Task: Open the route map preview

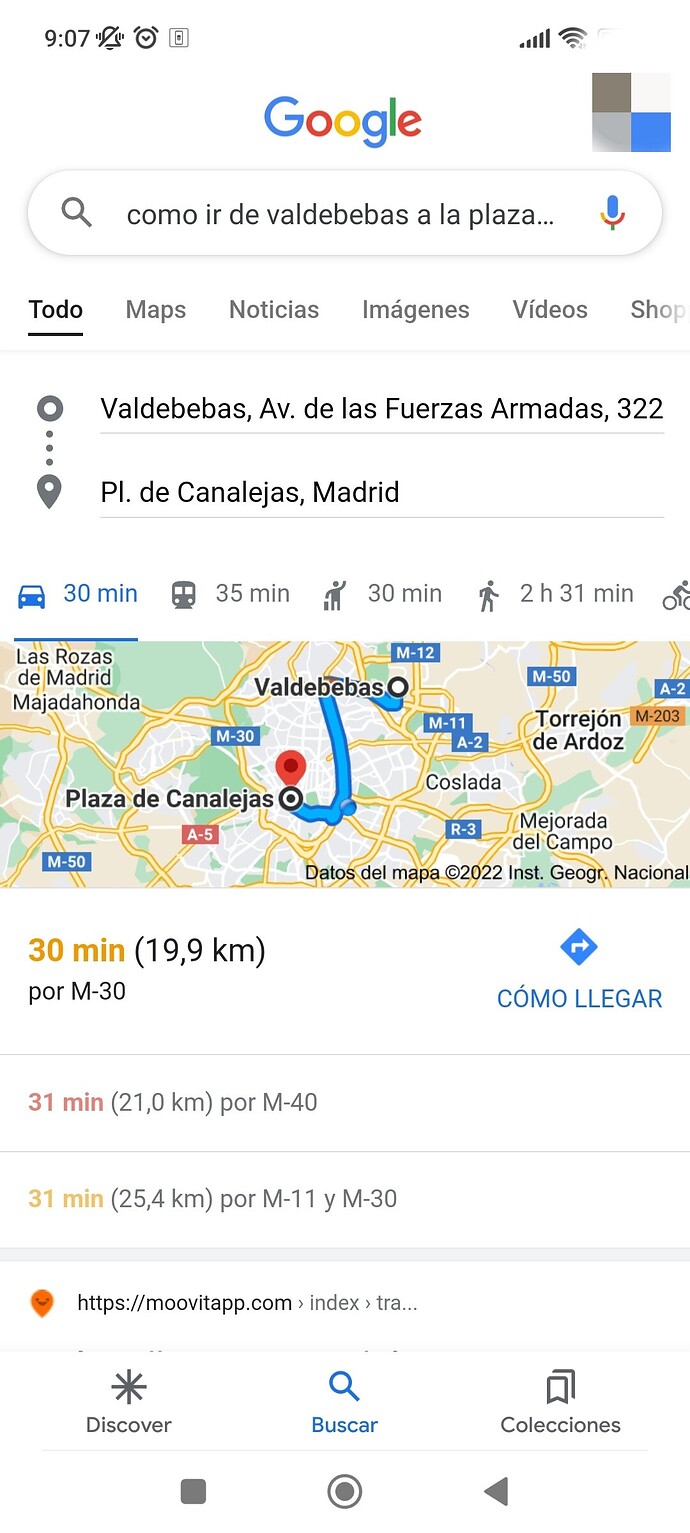Action: [x=345, y=764]
